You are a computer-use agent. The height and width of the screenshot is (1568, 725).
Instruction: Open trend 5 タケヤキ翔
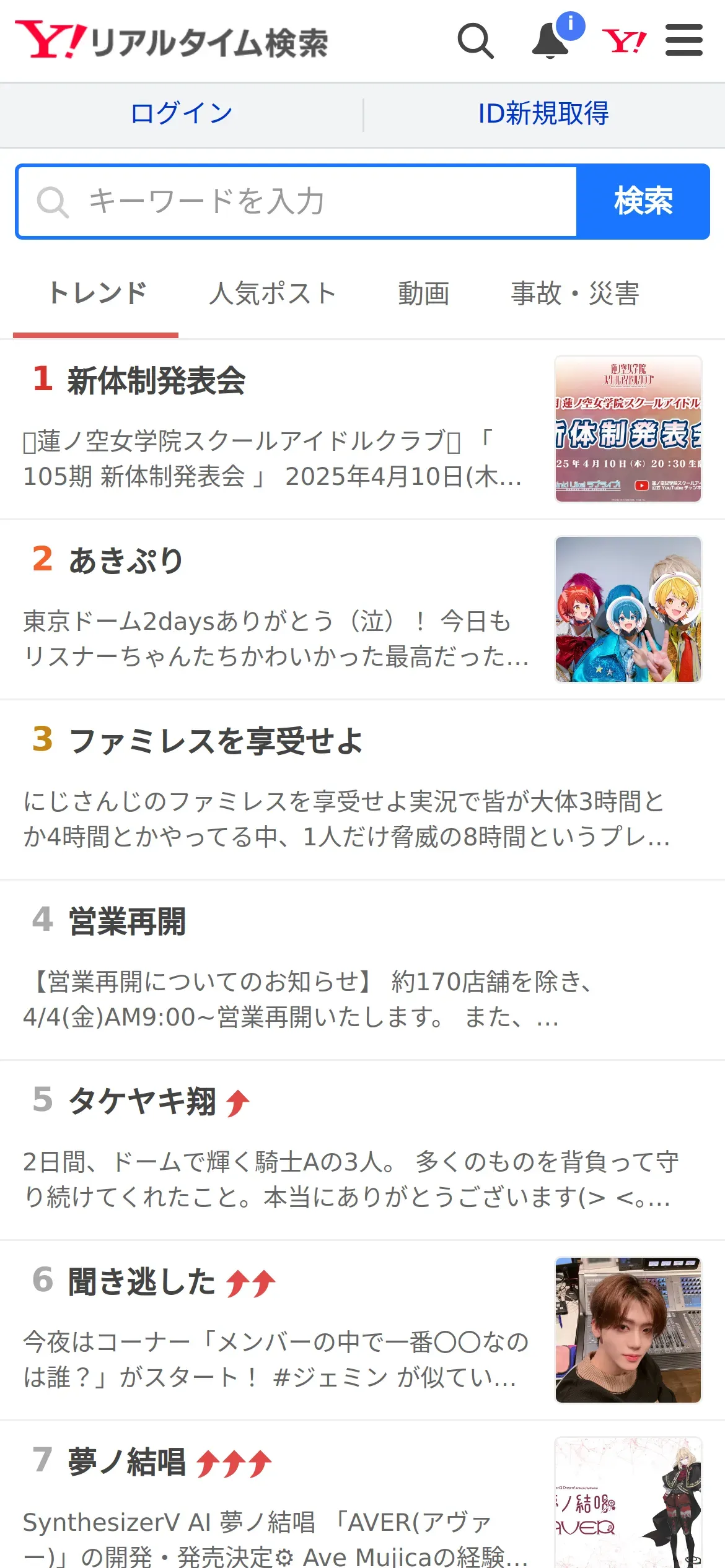coord(362,1151)
